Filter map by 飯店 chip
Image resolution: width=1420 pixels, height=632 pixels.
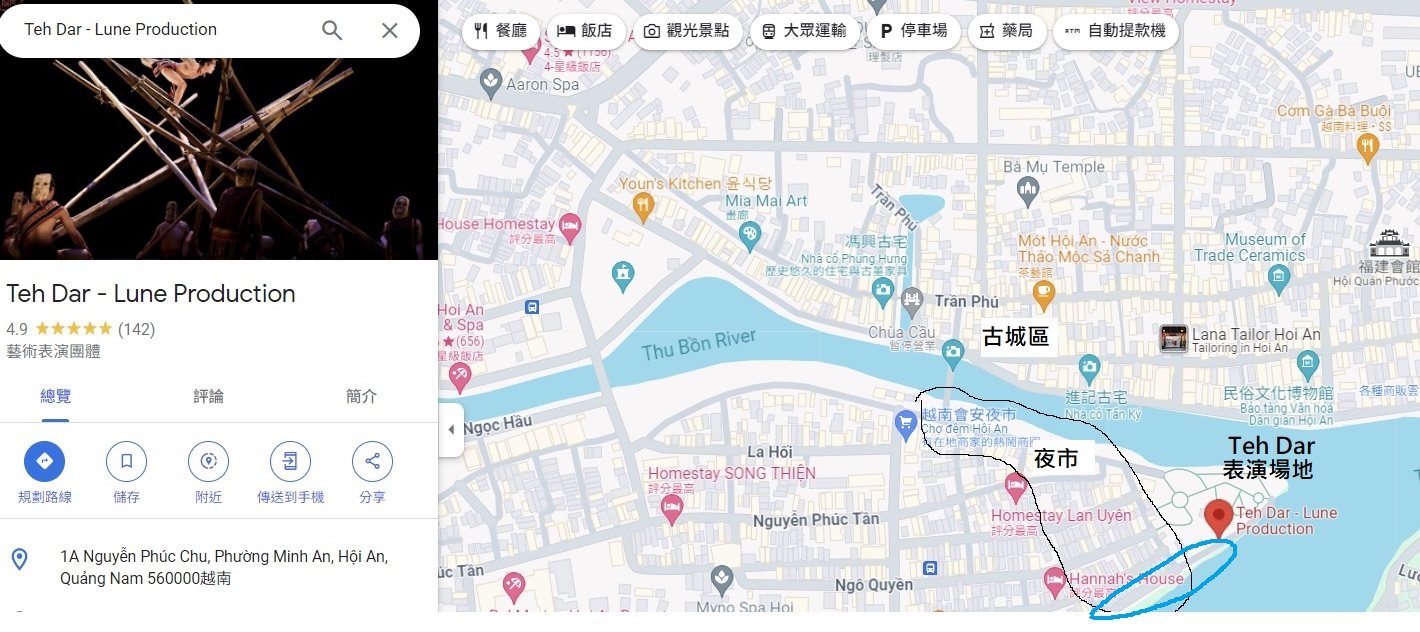tap(585, 31)
